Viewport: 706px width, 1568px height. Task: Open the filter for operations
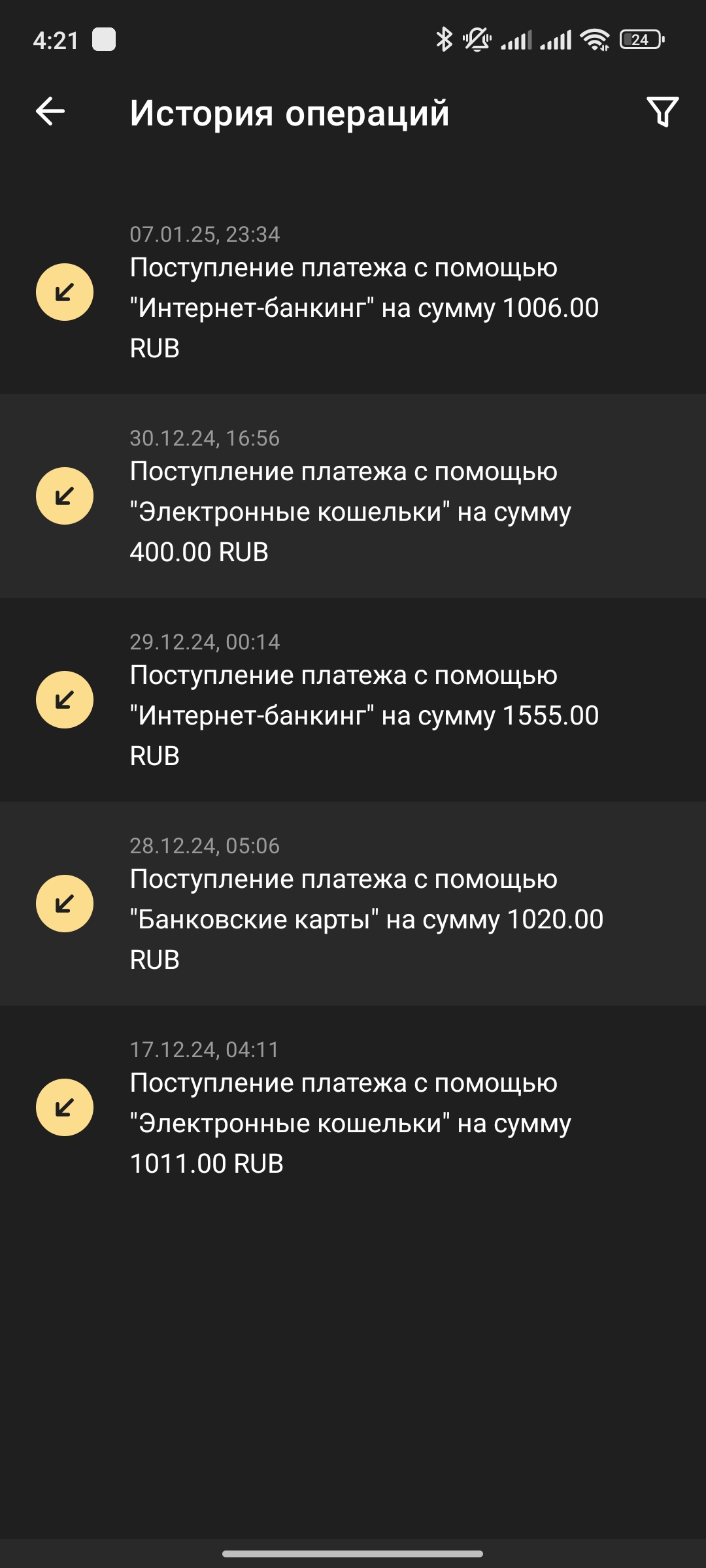(662, 112)
